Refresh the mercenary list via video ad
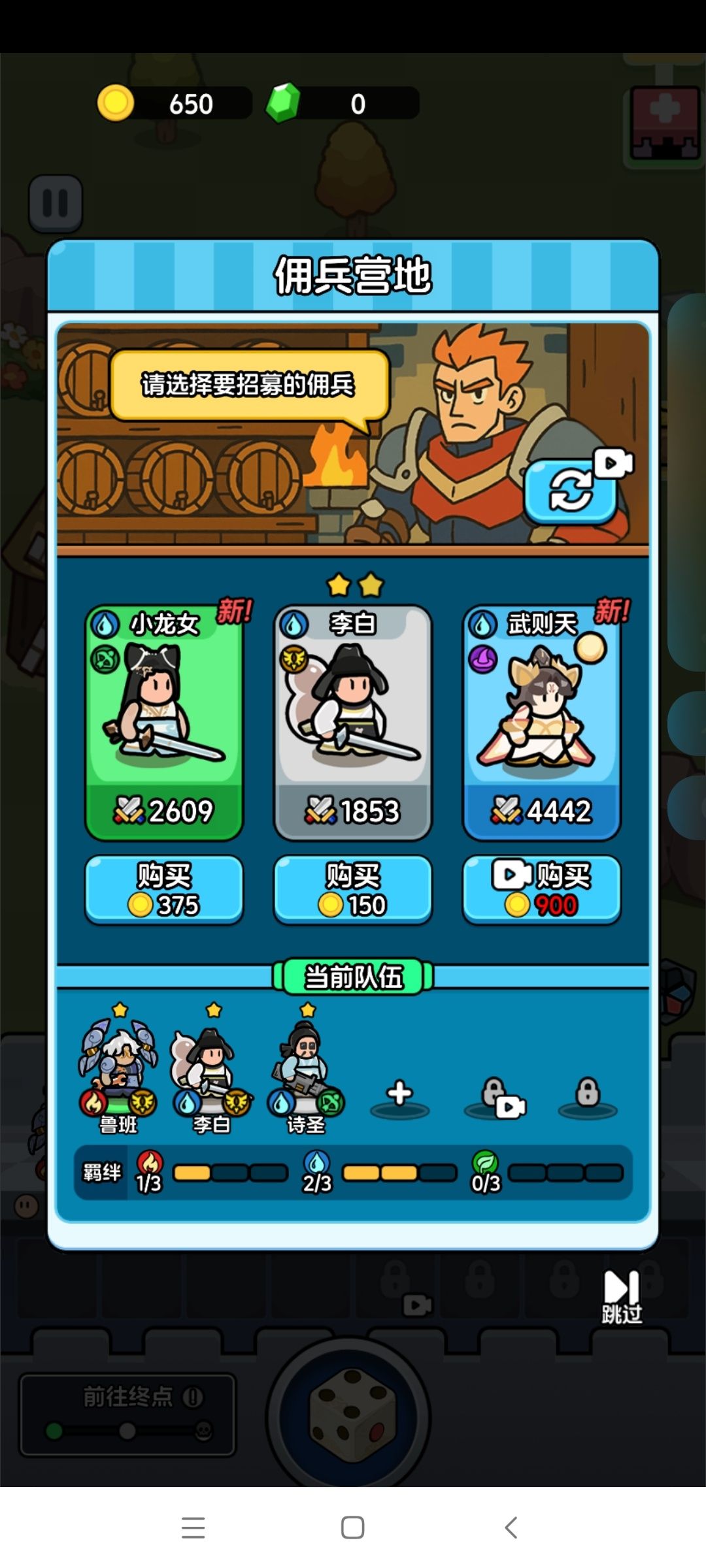Screen dimensions: 706x1568 (571, 489)
